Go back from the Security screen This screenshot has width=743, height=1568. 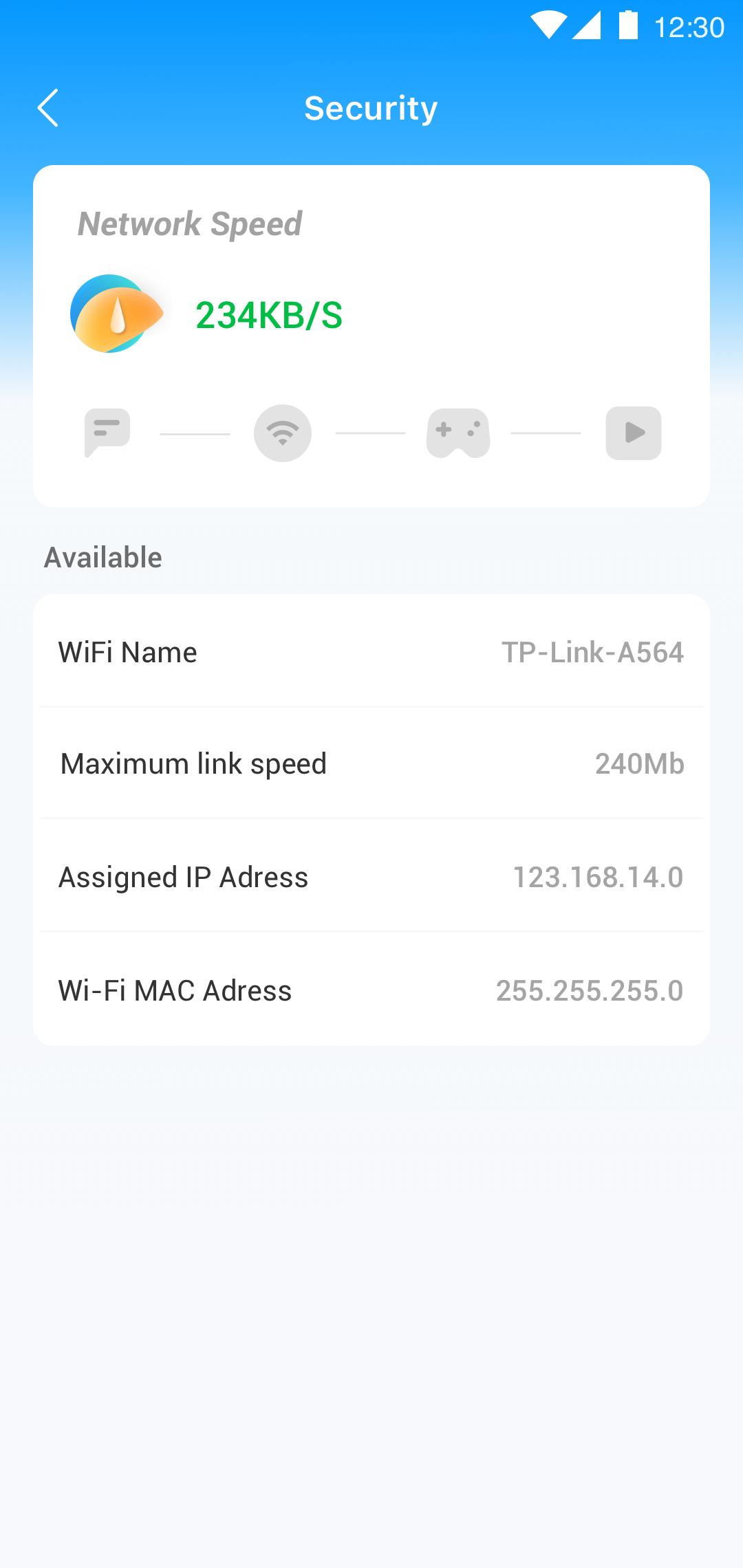(47, 108)
